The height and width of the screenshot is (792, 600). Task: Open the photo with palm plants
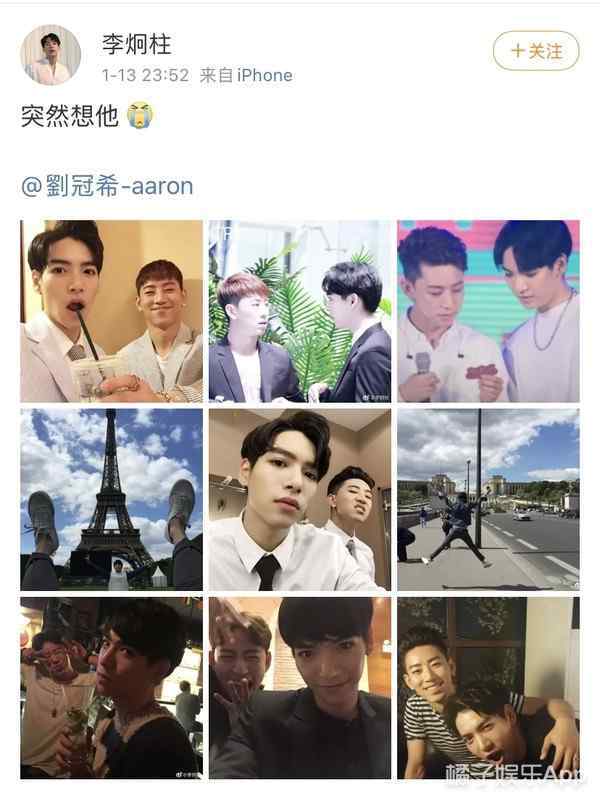[299, 311]
